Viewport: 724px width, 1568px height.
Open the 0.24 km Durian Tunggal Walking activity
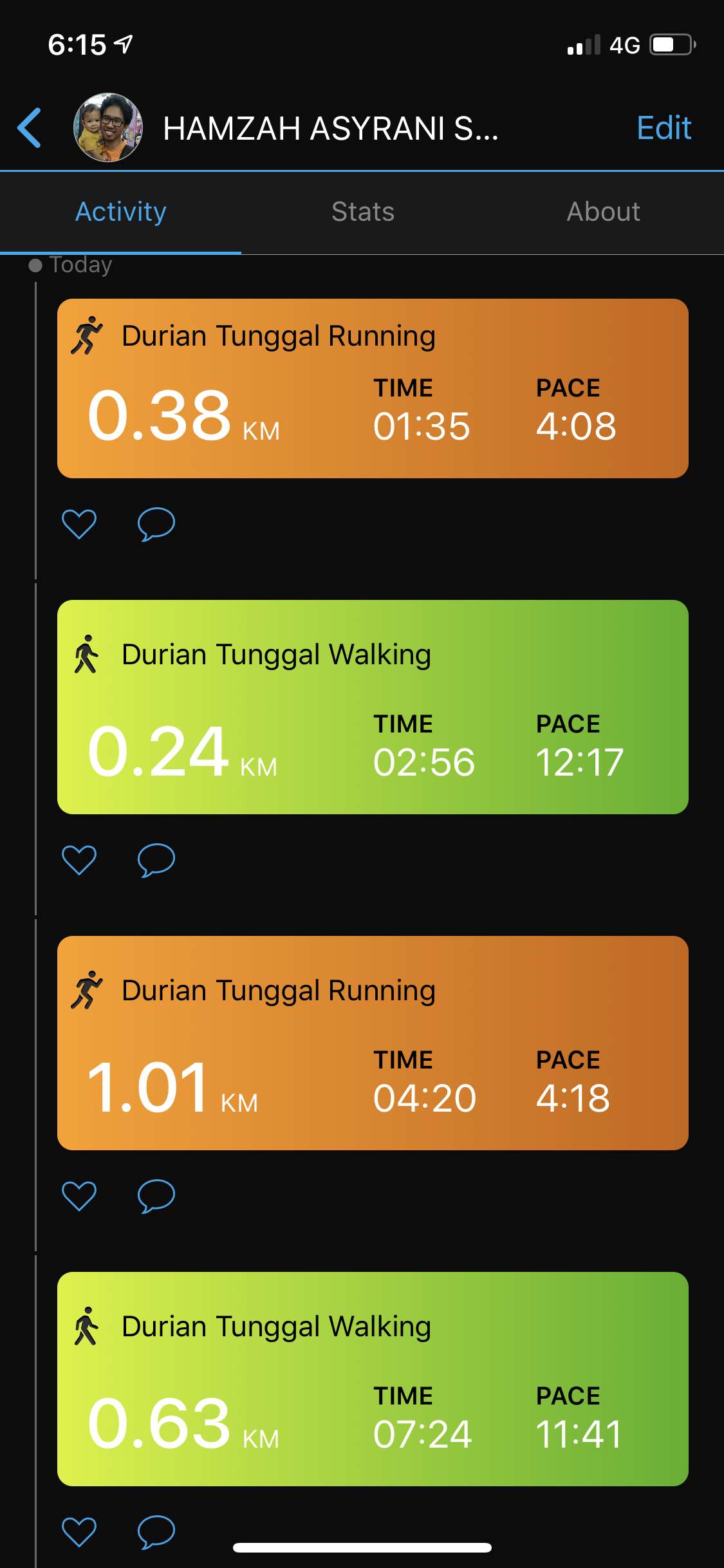(373, 707)
